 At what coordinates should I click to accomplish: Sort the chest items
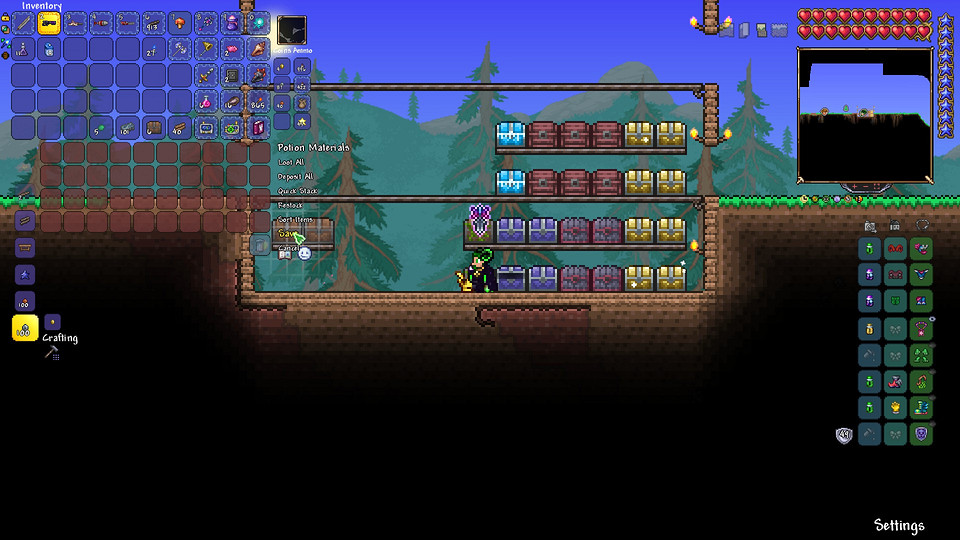295,219
